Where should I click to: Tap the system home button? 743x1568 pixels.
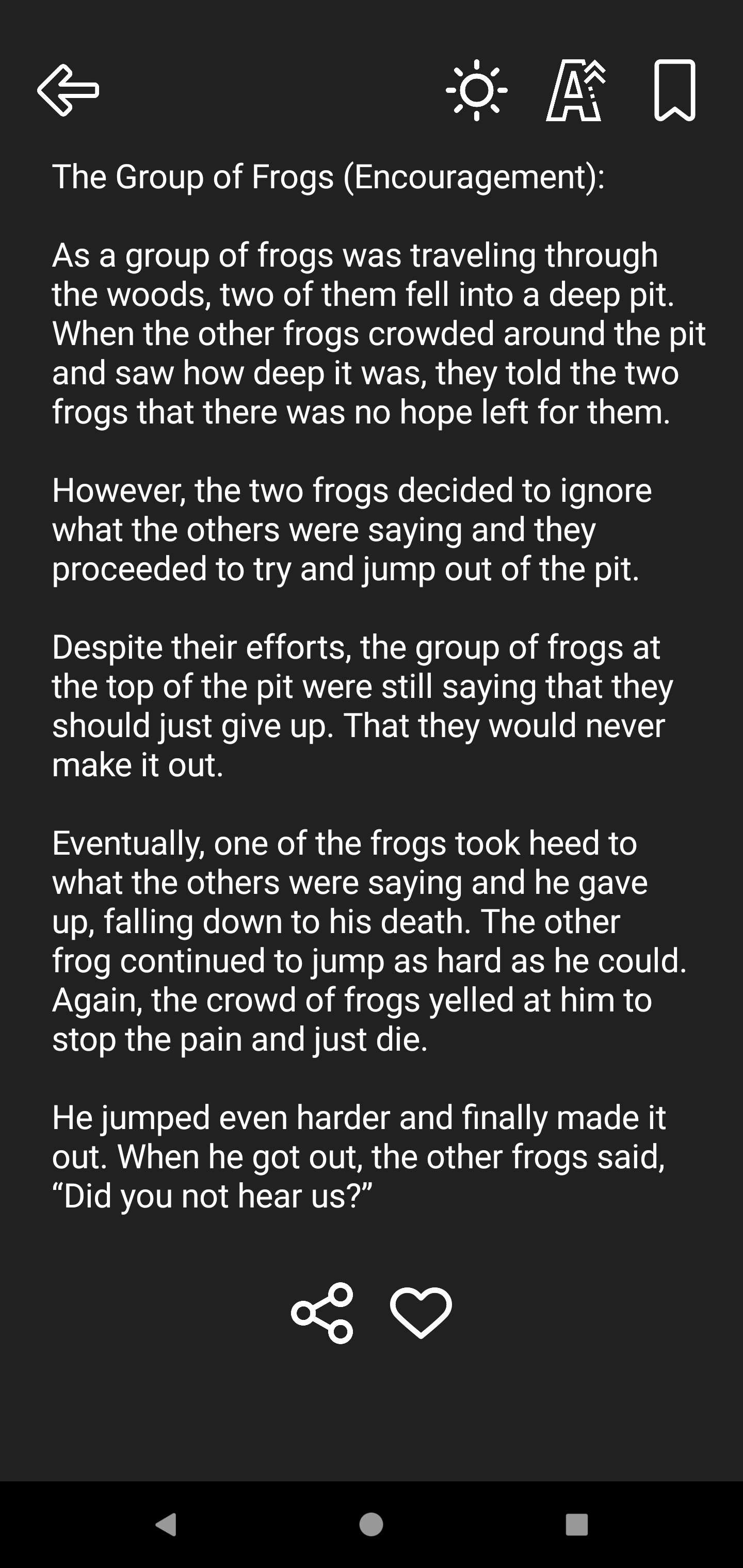372,1524
